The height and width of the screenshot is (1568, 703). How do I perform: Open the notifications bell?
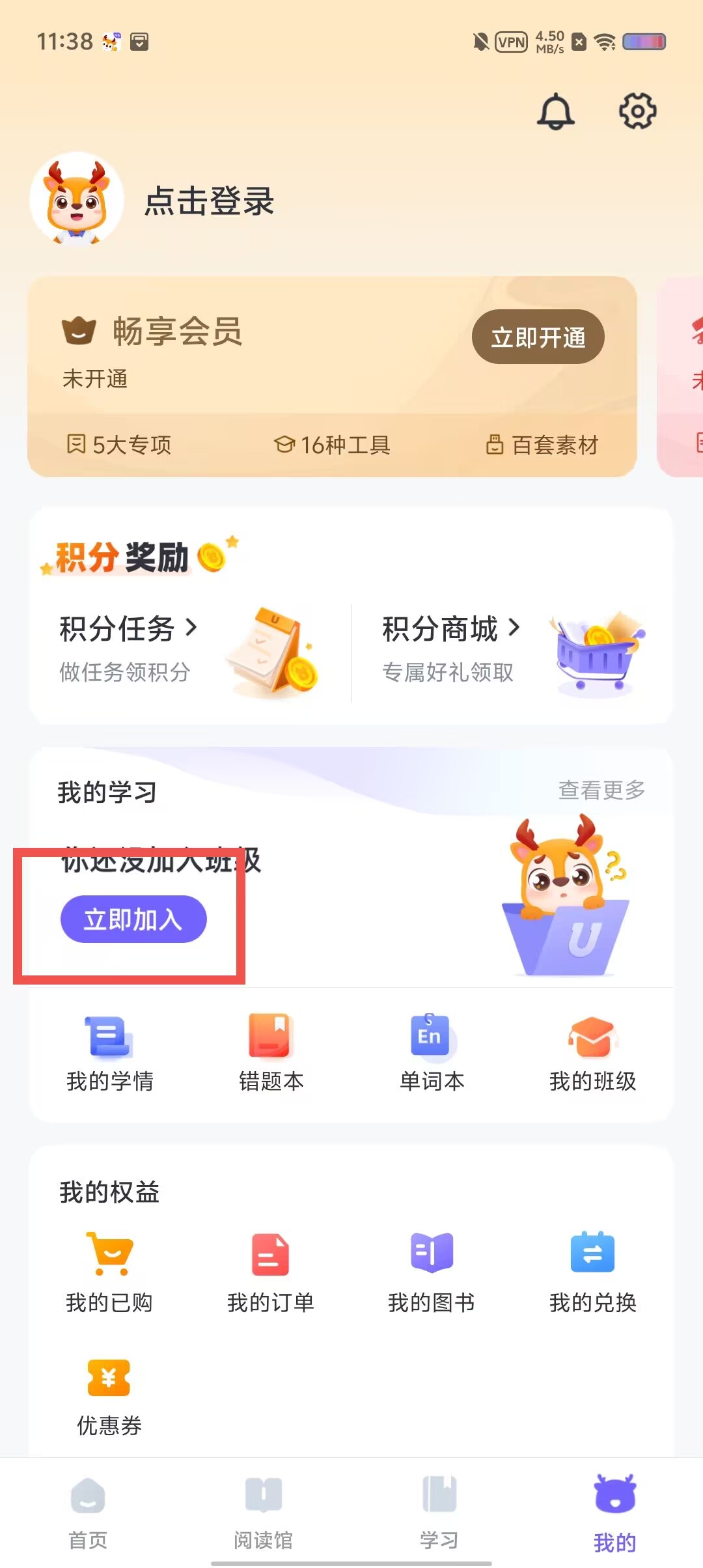point(555,111)
